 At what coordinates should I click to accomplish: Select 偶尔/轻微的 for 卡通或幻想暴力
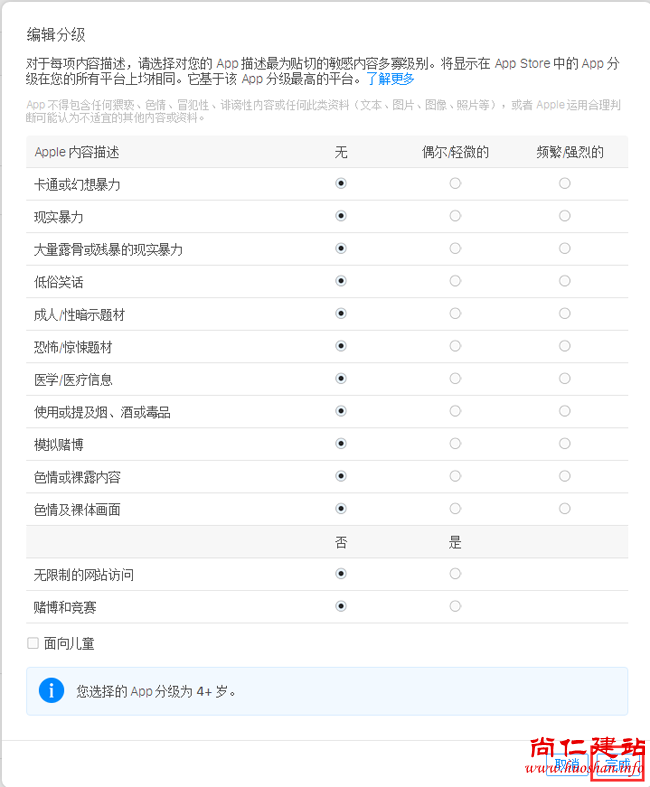[x=455, y=184]
